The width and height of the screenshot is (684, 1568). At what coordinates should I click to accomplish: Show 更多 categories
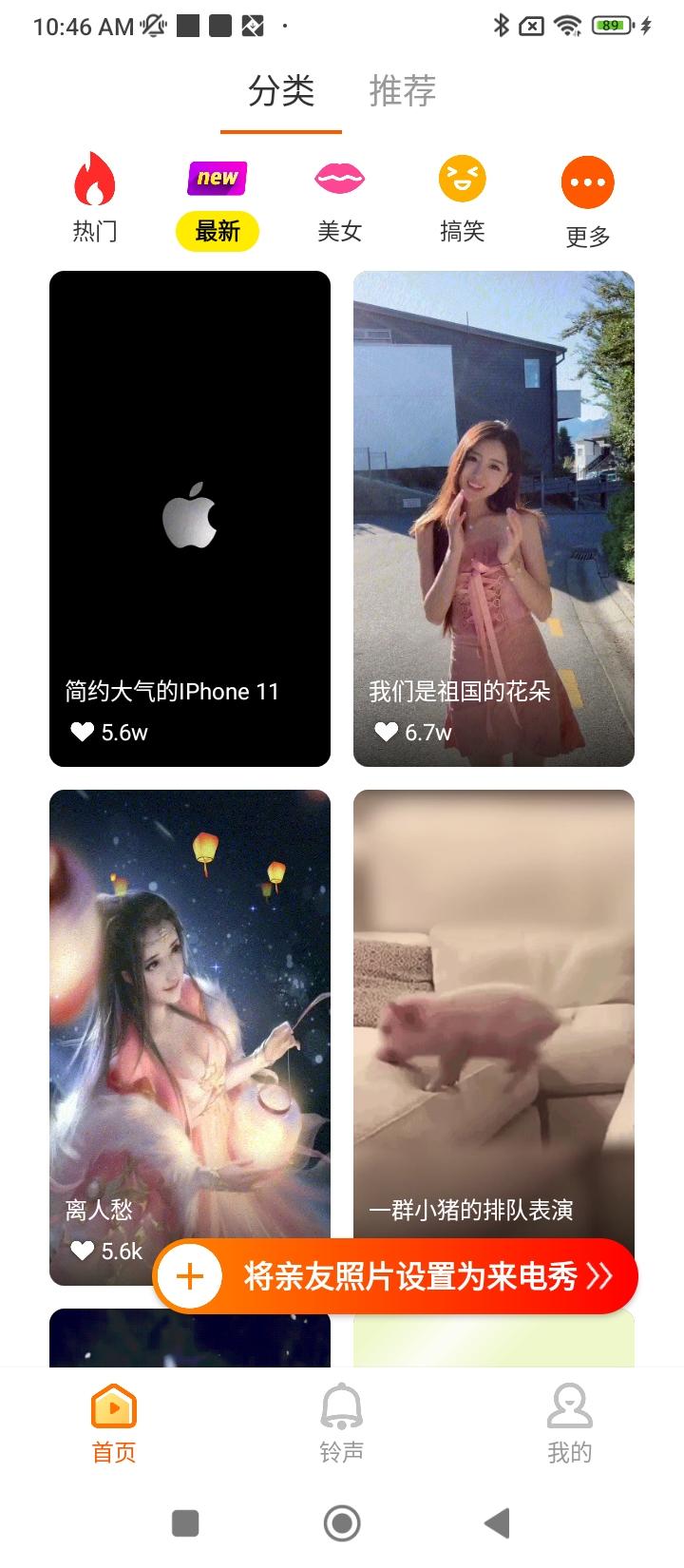587,201
